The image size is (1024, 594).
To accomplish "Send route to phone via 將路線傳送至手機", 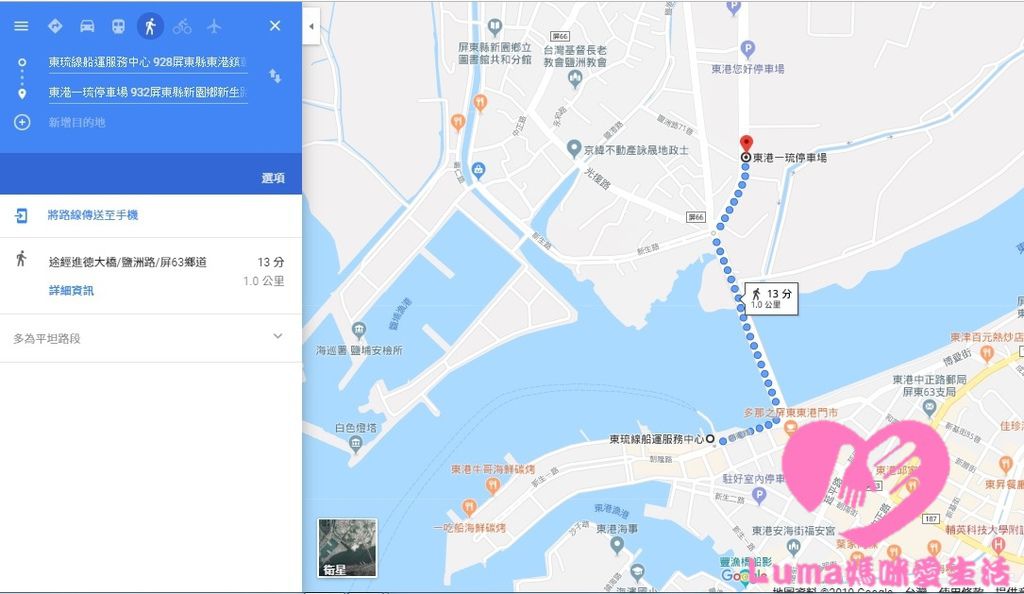I will tap(92, 215).
